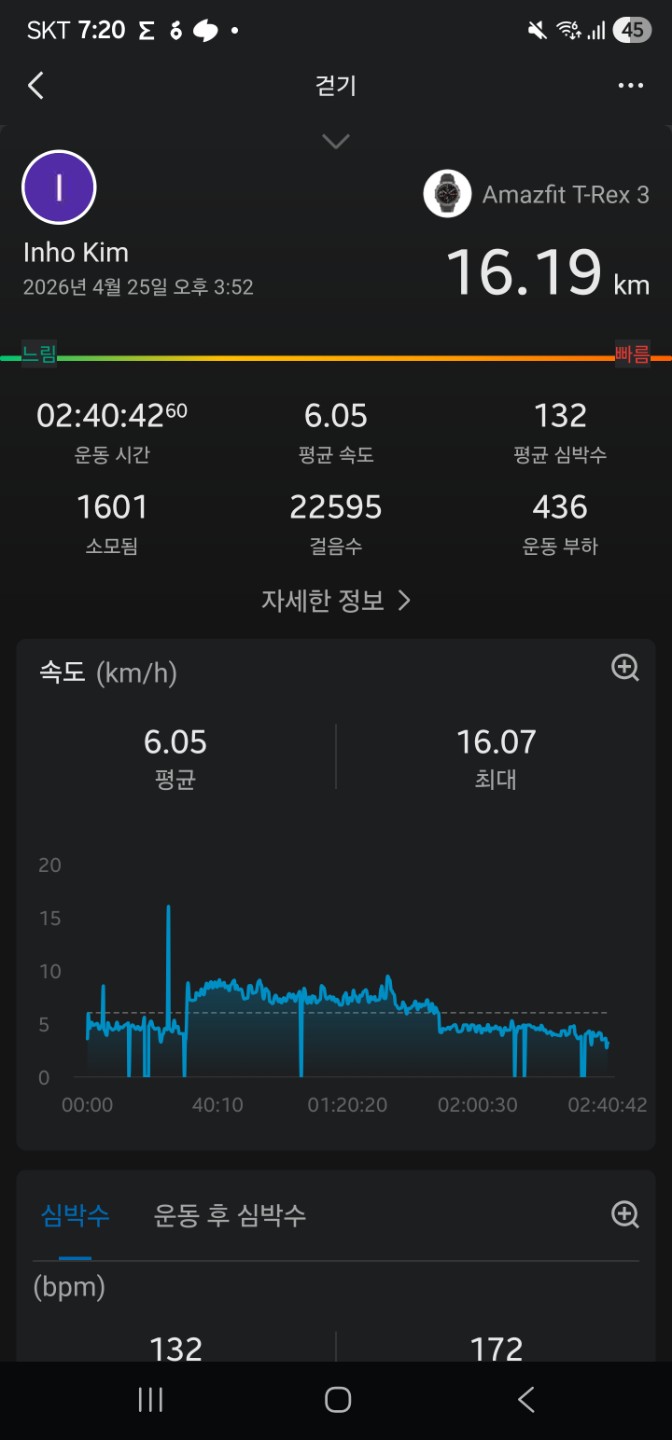Zoom into the 속도 speed chart
The height and width of the screenshot is (1440, 672).
(625, 668)
